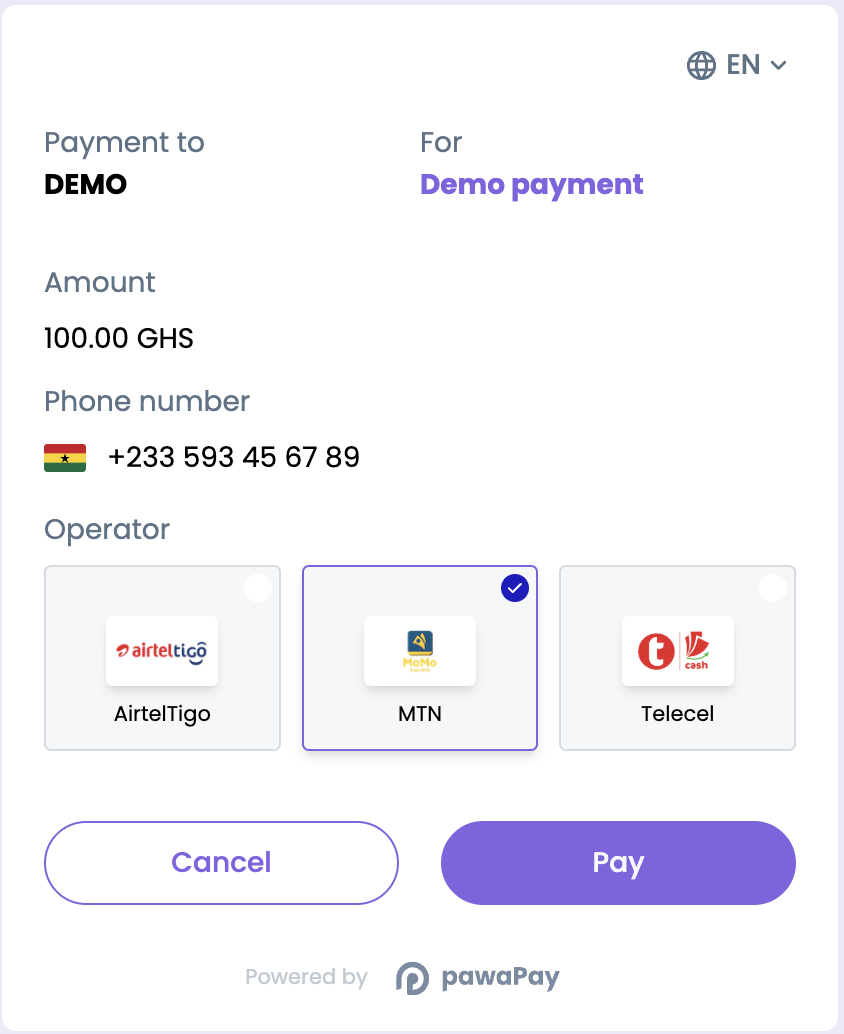
Task: Select AirtelTigo as the operator
Action: [x=162, y=658]
